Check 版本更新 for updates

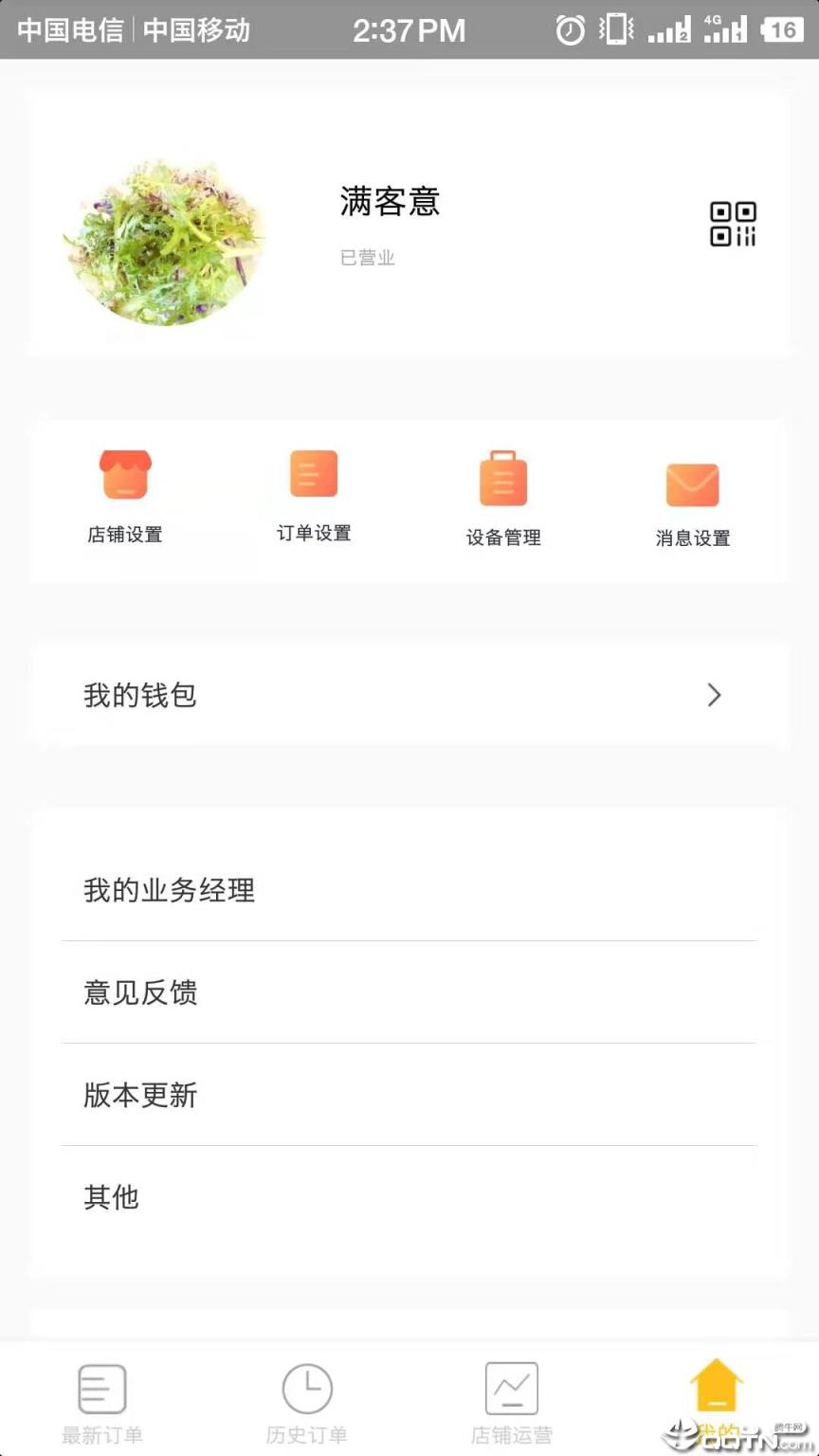[x=140, y=1095]
